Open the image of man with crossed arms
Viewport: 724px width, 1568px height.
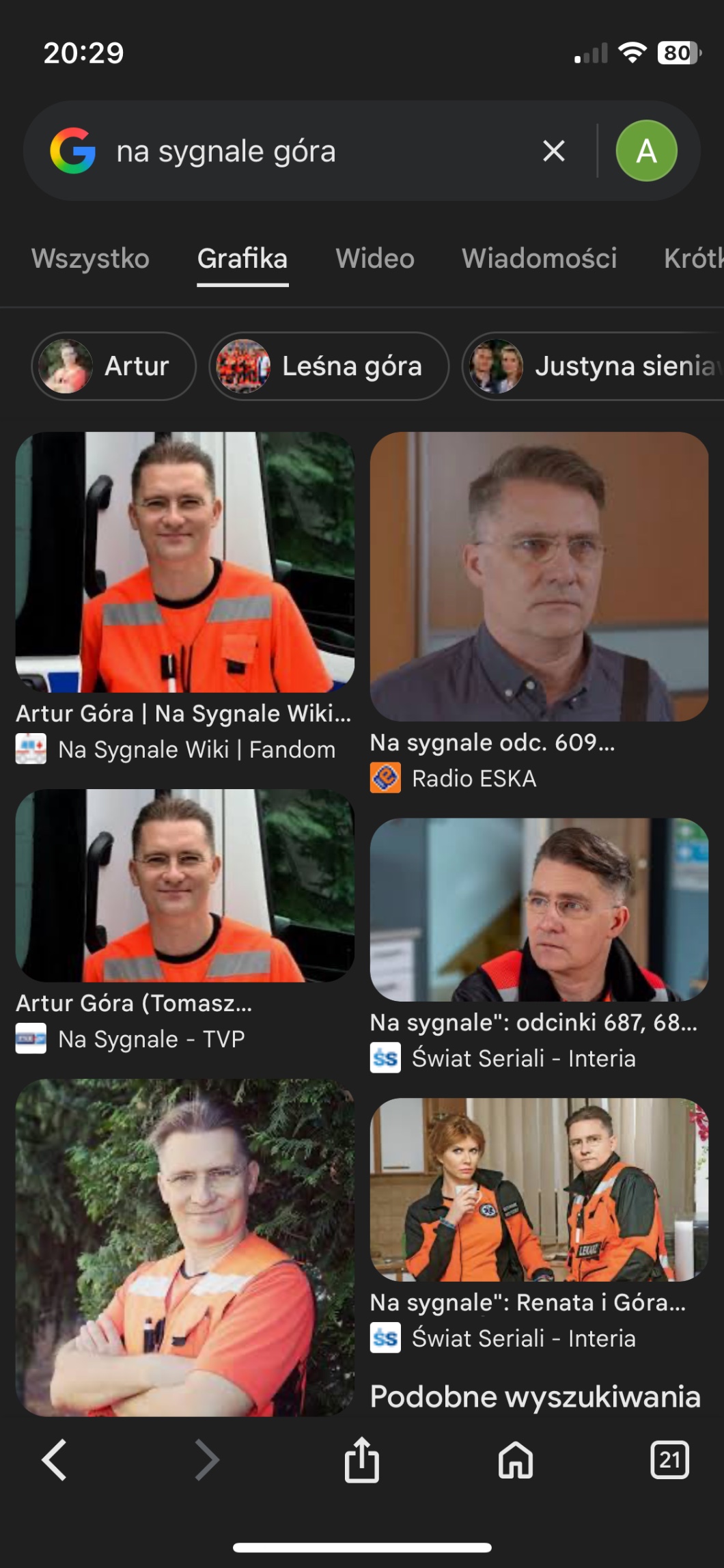tap(185, 1248)
